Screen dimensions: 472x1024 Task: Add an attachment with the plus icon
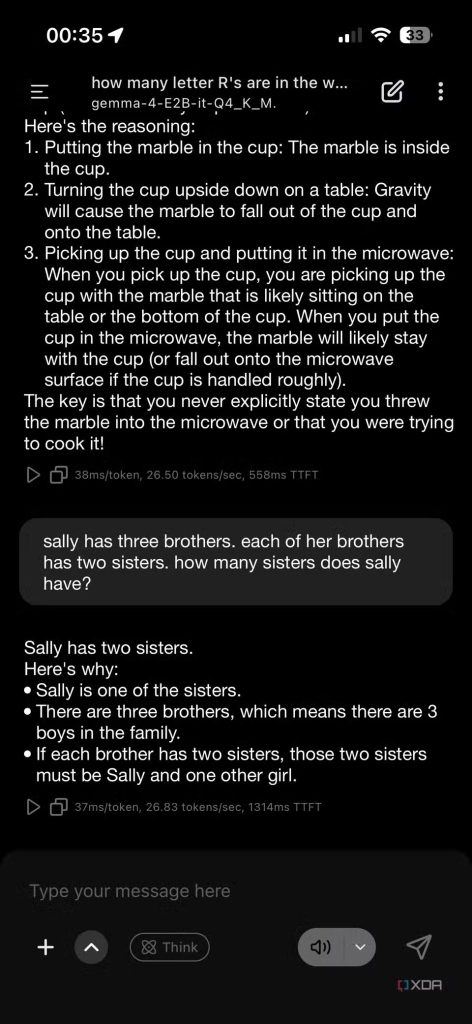(45, 947)
